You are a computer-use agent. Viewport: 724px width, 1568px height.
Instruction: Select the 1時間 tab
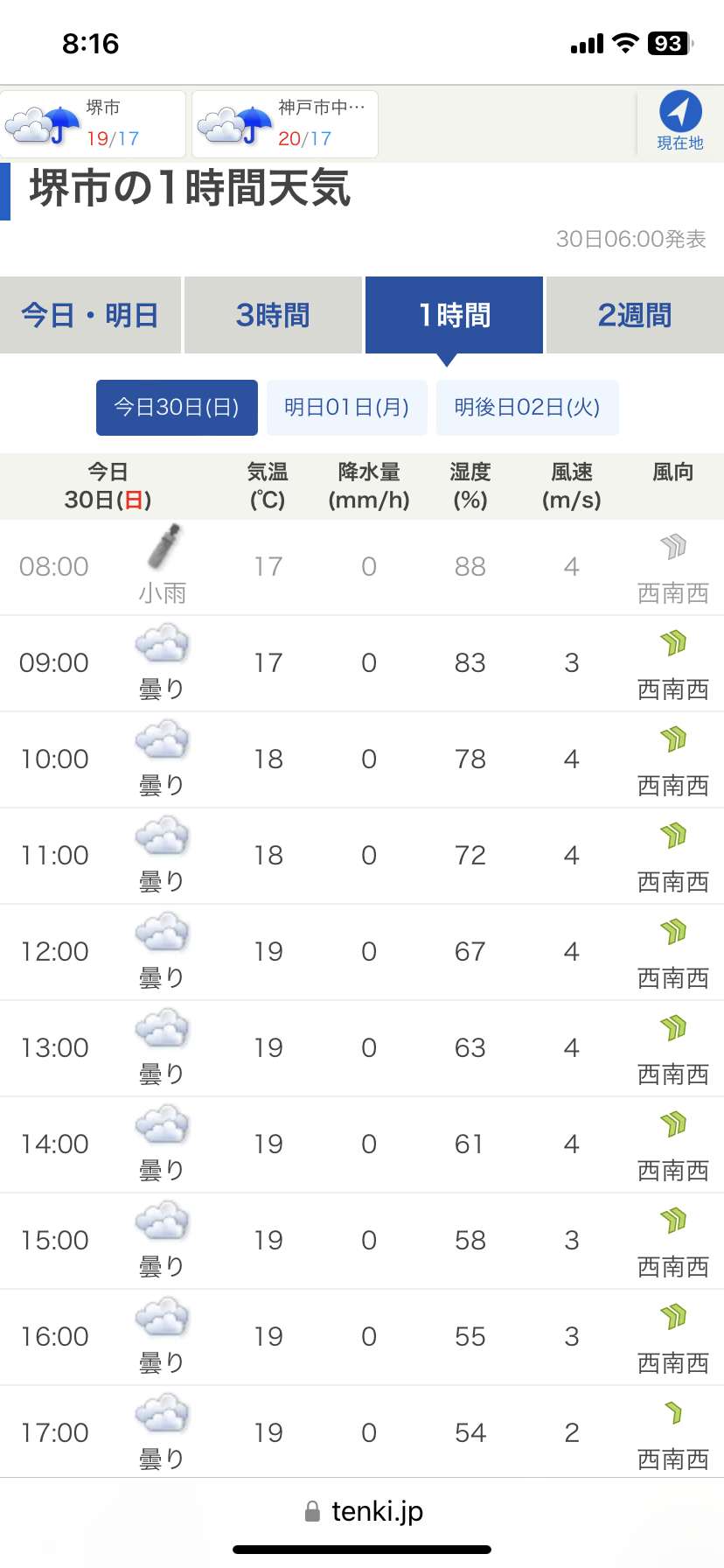pyautogui.click(x=454, y=315)
